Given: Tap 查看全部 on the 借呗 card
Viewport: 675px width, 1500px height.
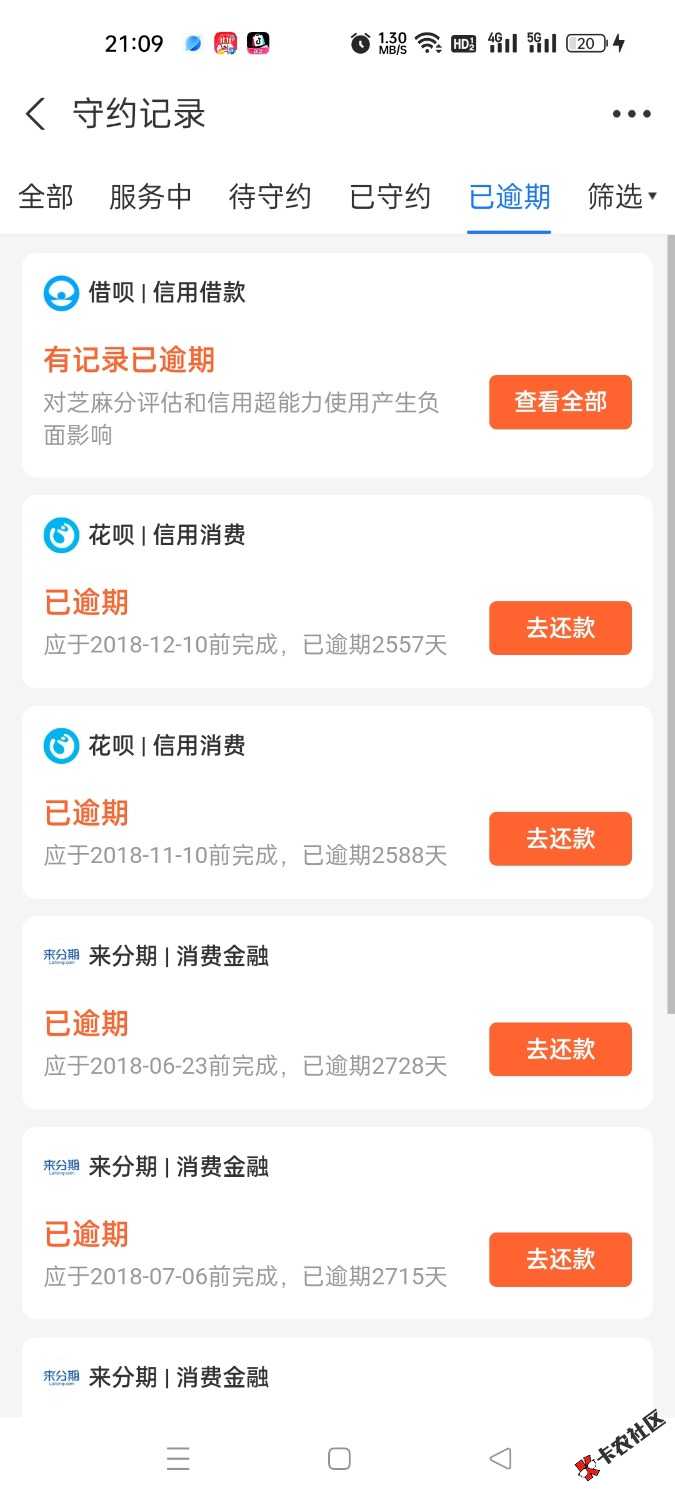Looking at the screenshot, I should click(x=560, y=402).
